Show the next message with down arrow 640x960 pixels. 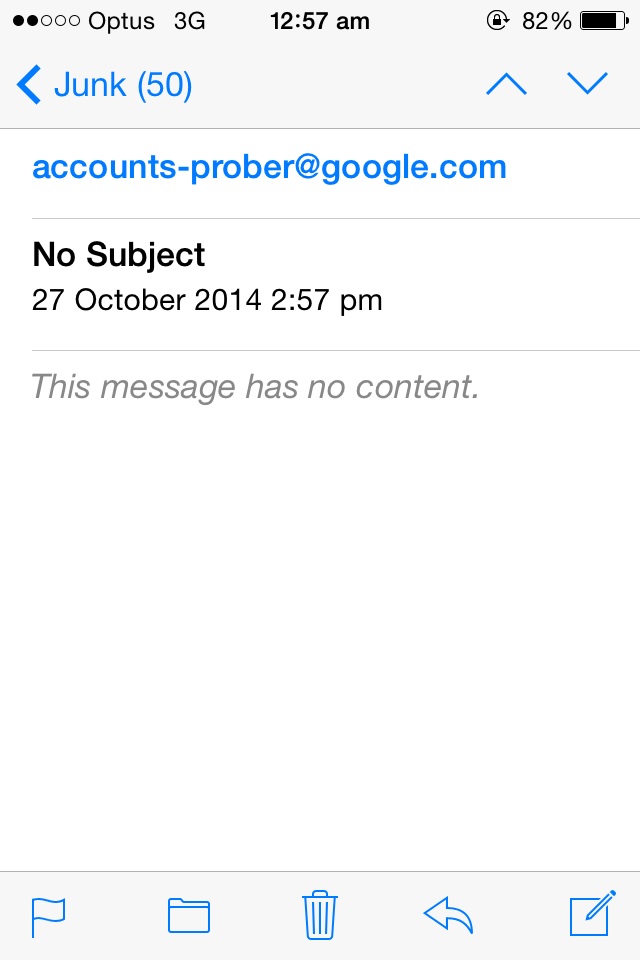[587, 85]
